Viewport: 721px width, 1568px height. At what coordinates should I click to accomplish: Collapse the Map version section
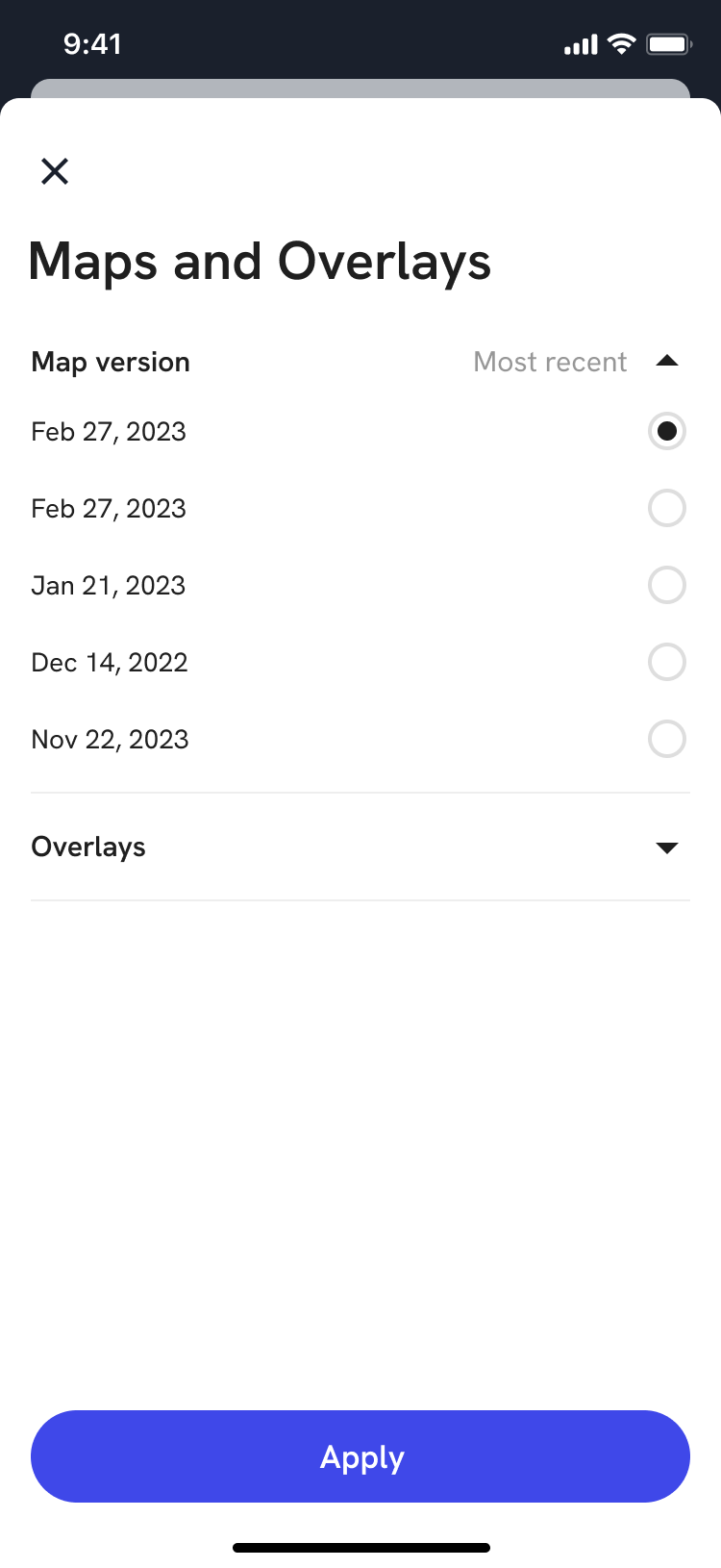click(x=666, y=362)
